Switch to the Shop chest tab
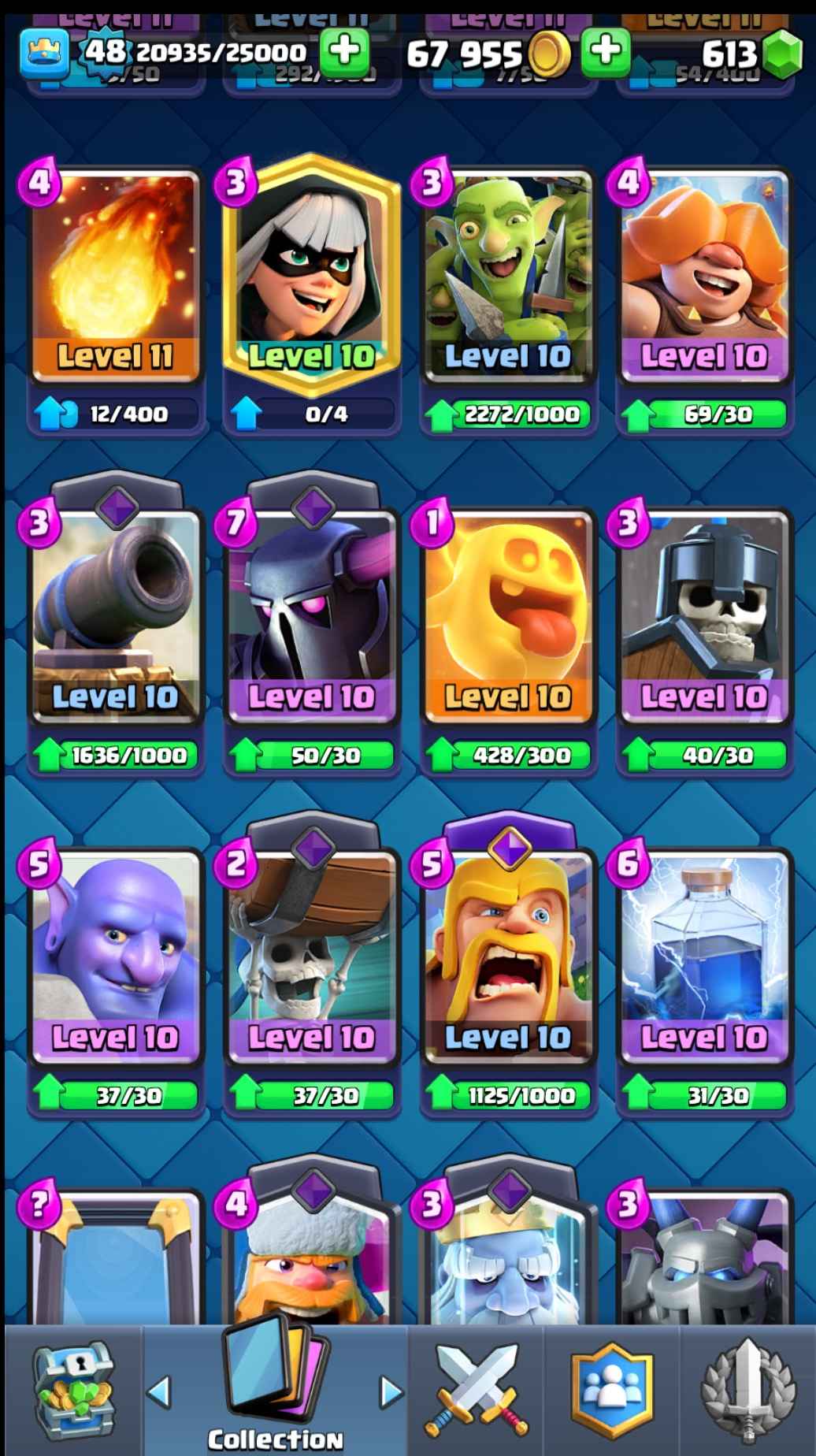Image resolution: width=816 pixels, height=1456 pixels. [x=73, y=1391]
